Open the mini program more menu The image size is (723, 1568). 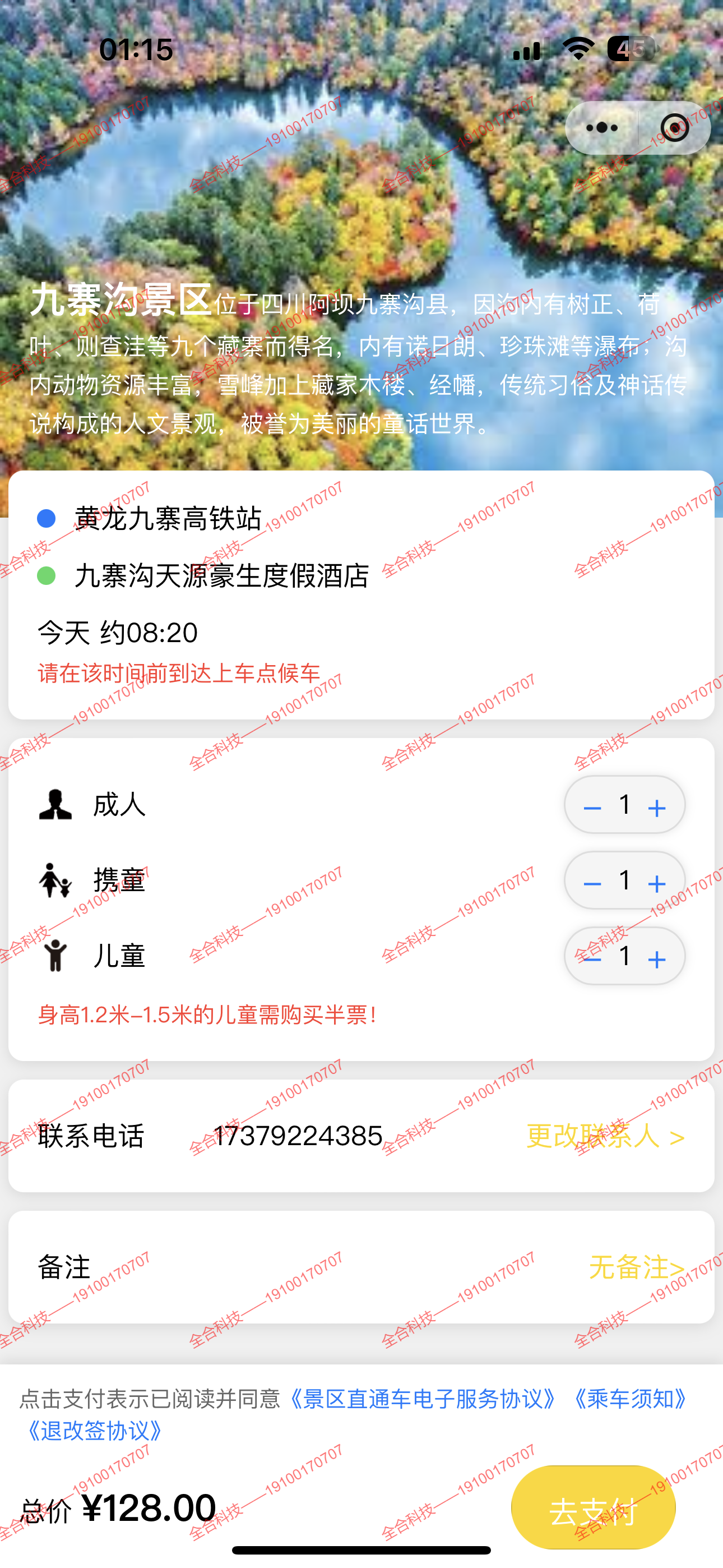pos(602,128)
